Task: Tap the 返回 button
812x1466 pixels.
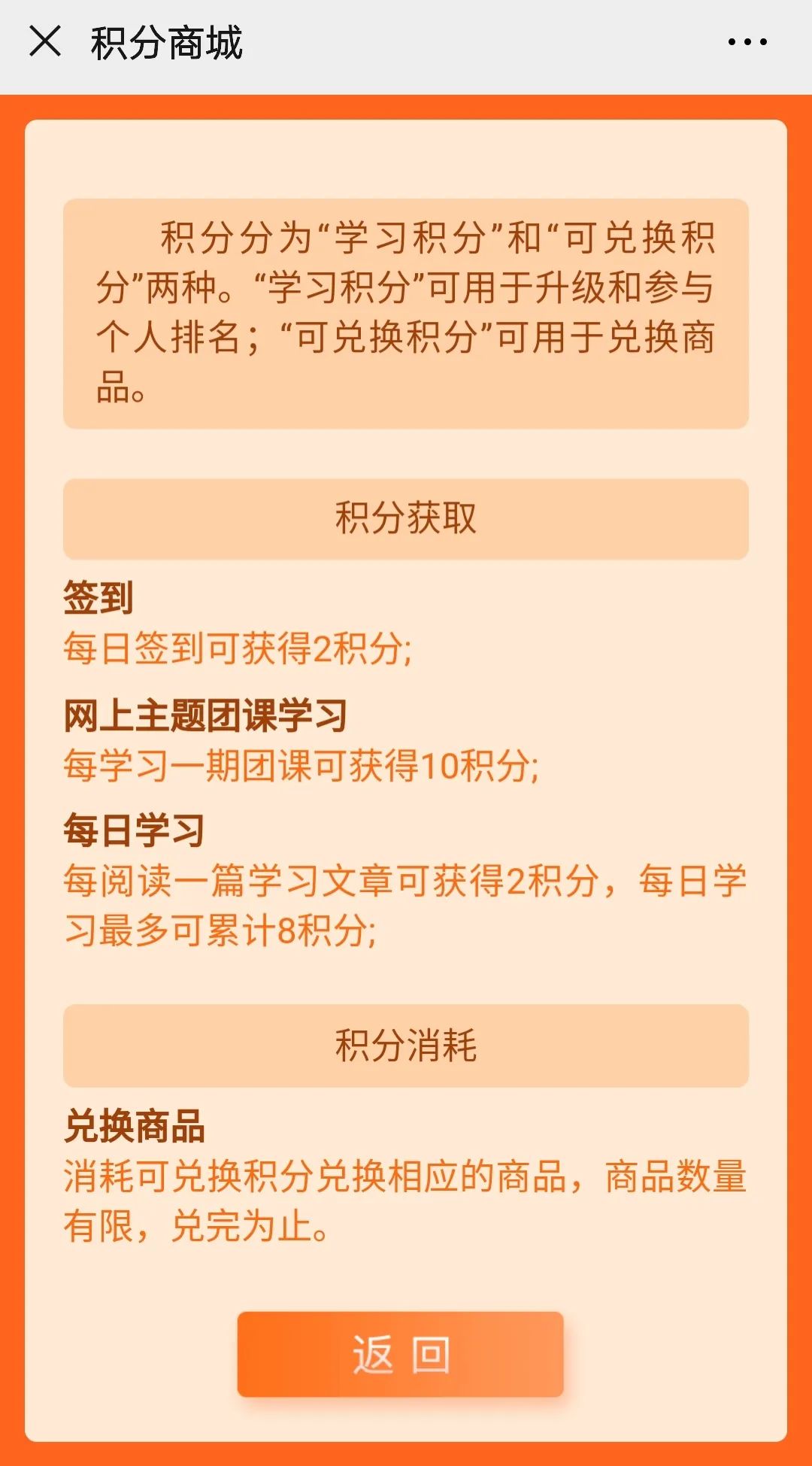Action: [400, 1354]
